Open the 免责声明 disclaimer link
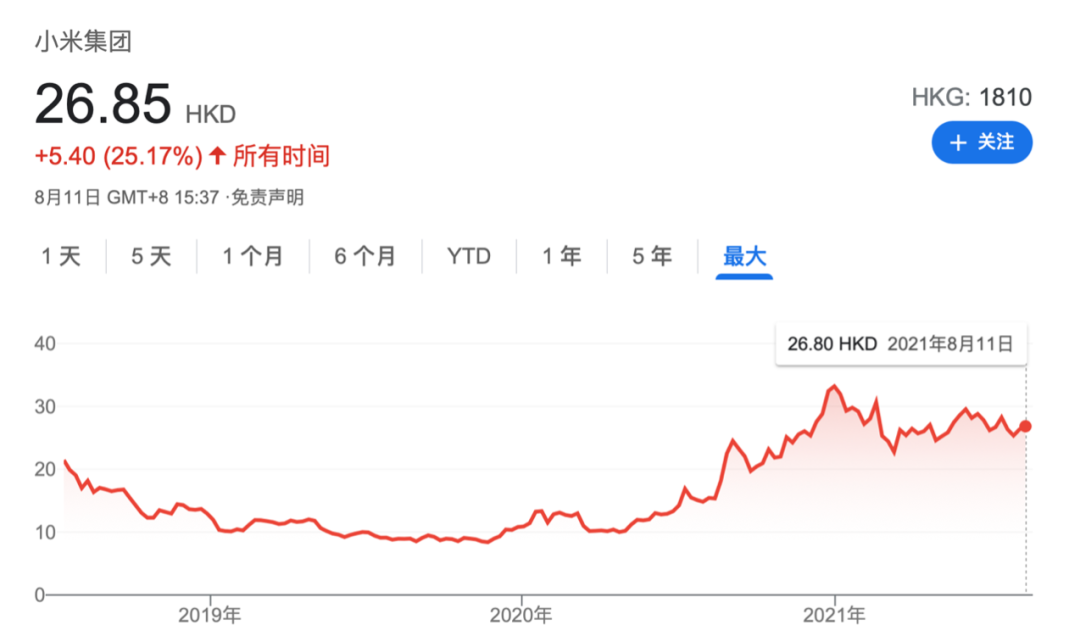The height and width of the screenshot is (642, 1080). tap(267, 197)
